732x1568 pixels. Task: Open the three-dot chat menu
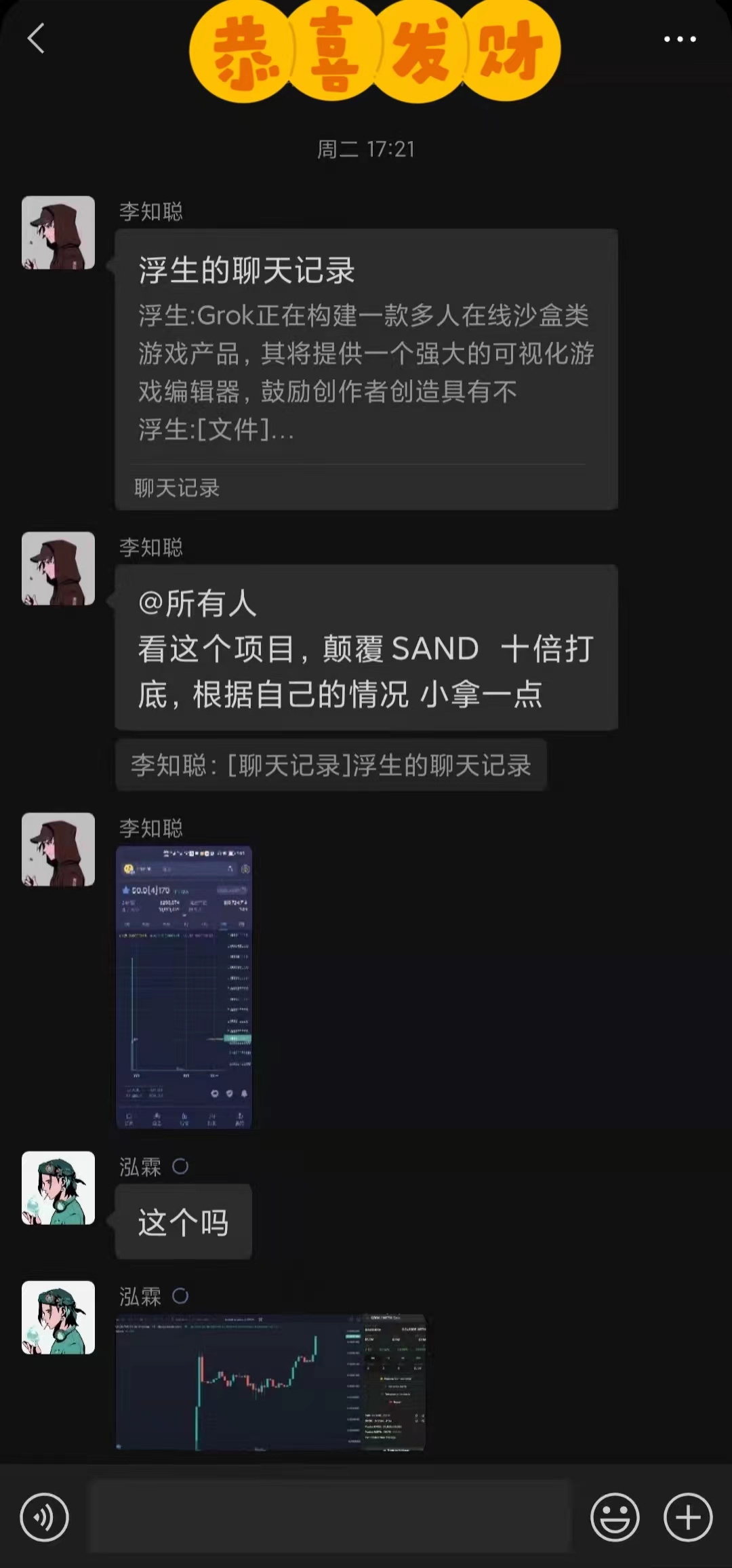point(679,39)
